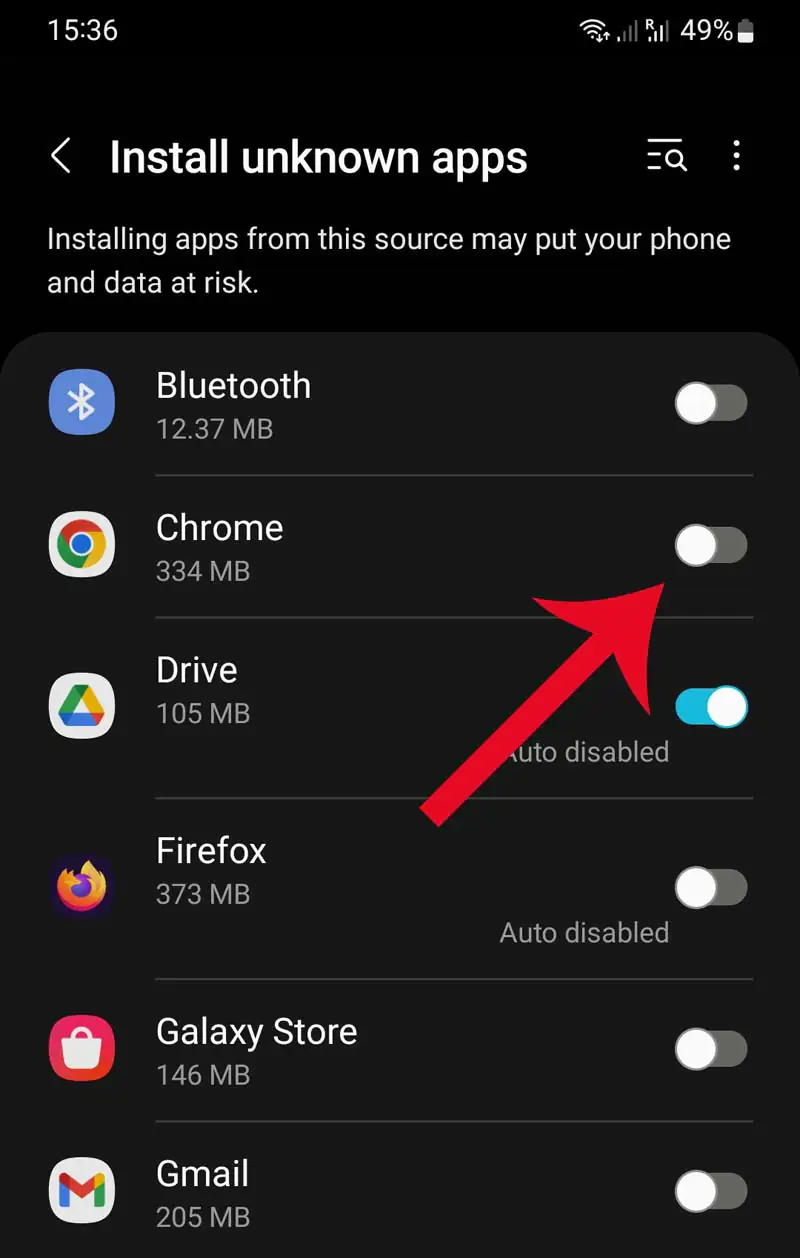Open the three-dot overflow menu

pyautogui.click(x=737, y=157)
